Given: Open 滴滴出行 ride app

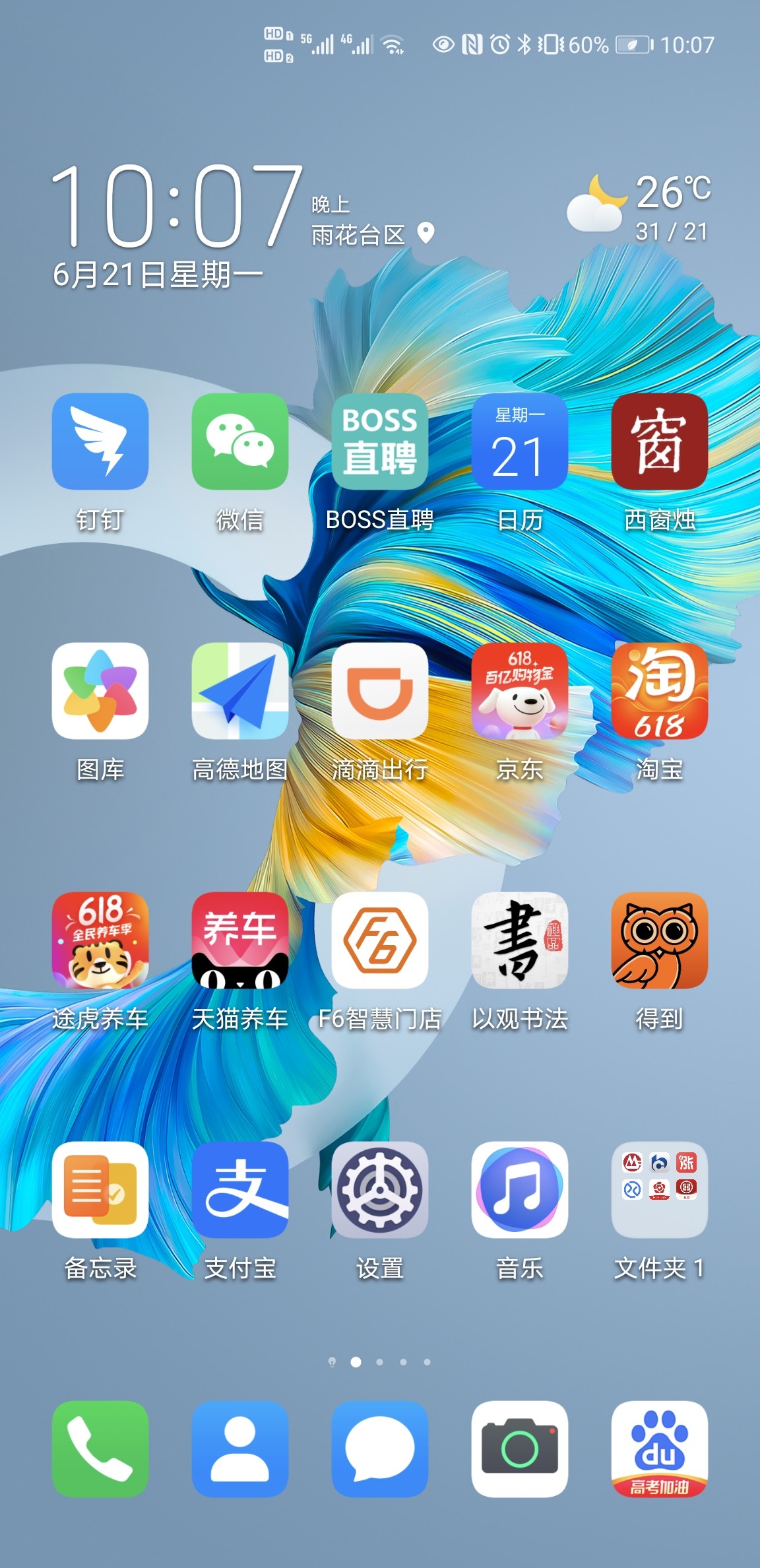Looking at the screenshot, I should pyautogui.click(x=380, y=691).
